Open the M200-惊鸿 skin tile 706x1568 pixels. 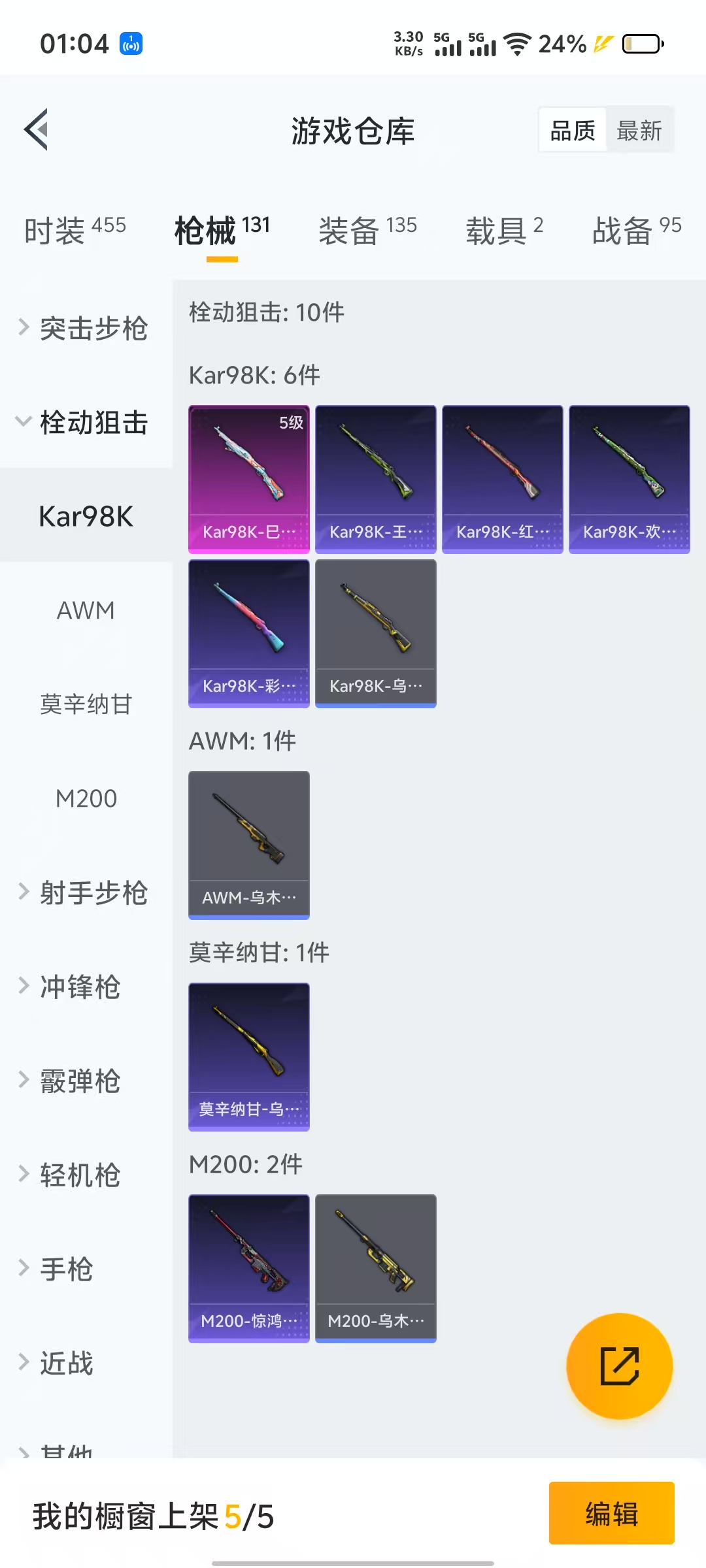pos(248,1268)
